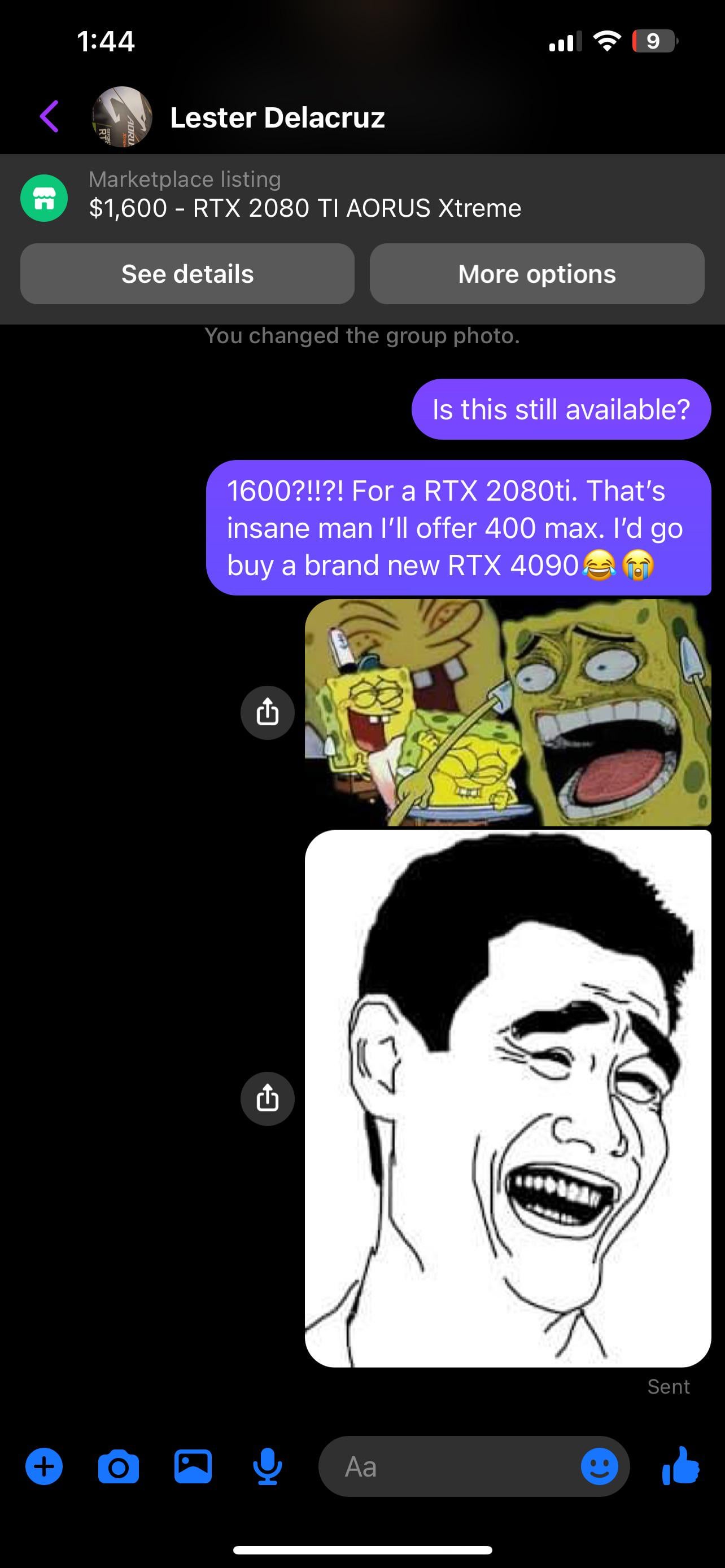Go back using the purple arrow

click(49, 117)
